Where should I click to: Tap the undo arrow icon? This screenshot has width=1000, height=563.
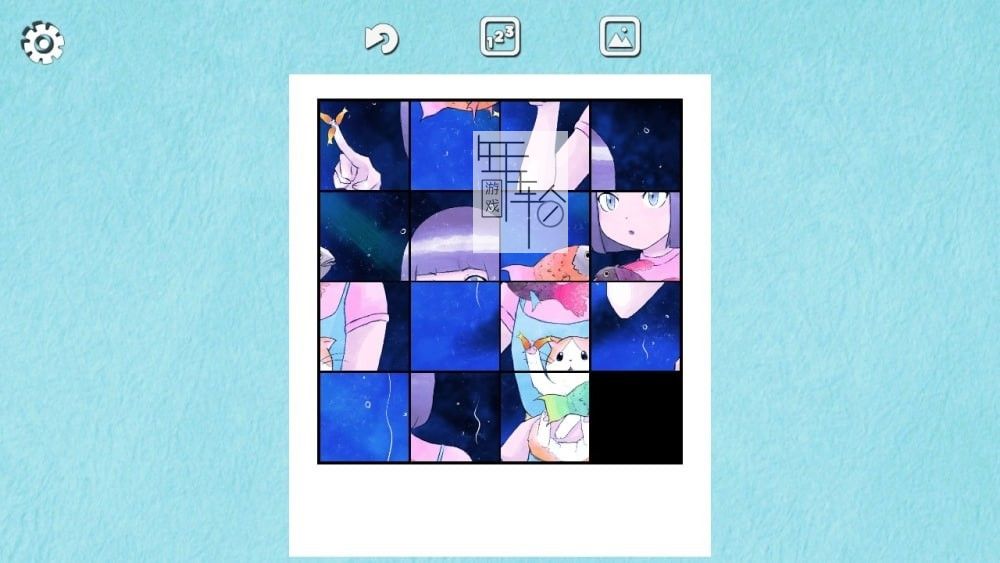coord(381,39)
